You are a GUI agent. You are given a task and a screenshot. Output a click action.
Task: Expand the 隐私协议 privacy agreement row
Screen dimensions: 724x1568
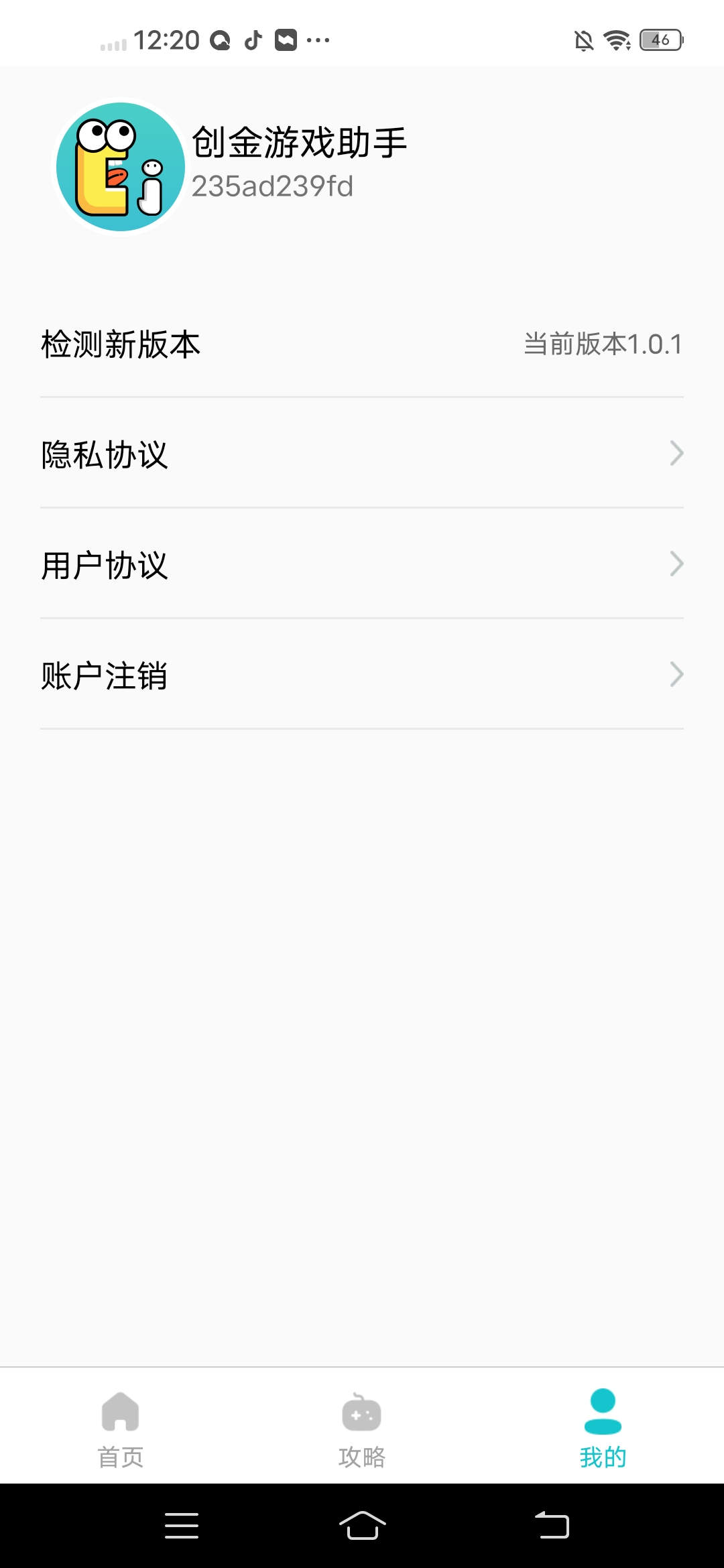pos(362,454)
